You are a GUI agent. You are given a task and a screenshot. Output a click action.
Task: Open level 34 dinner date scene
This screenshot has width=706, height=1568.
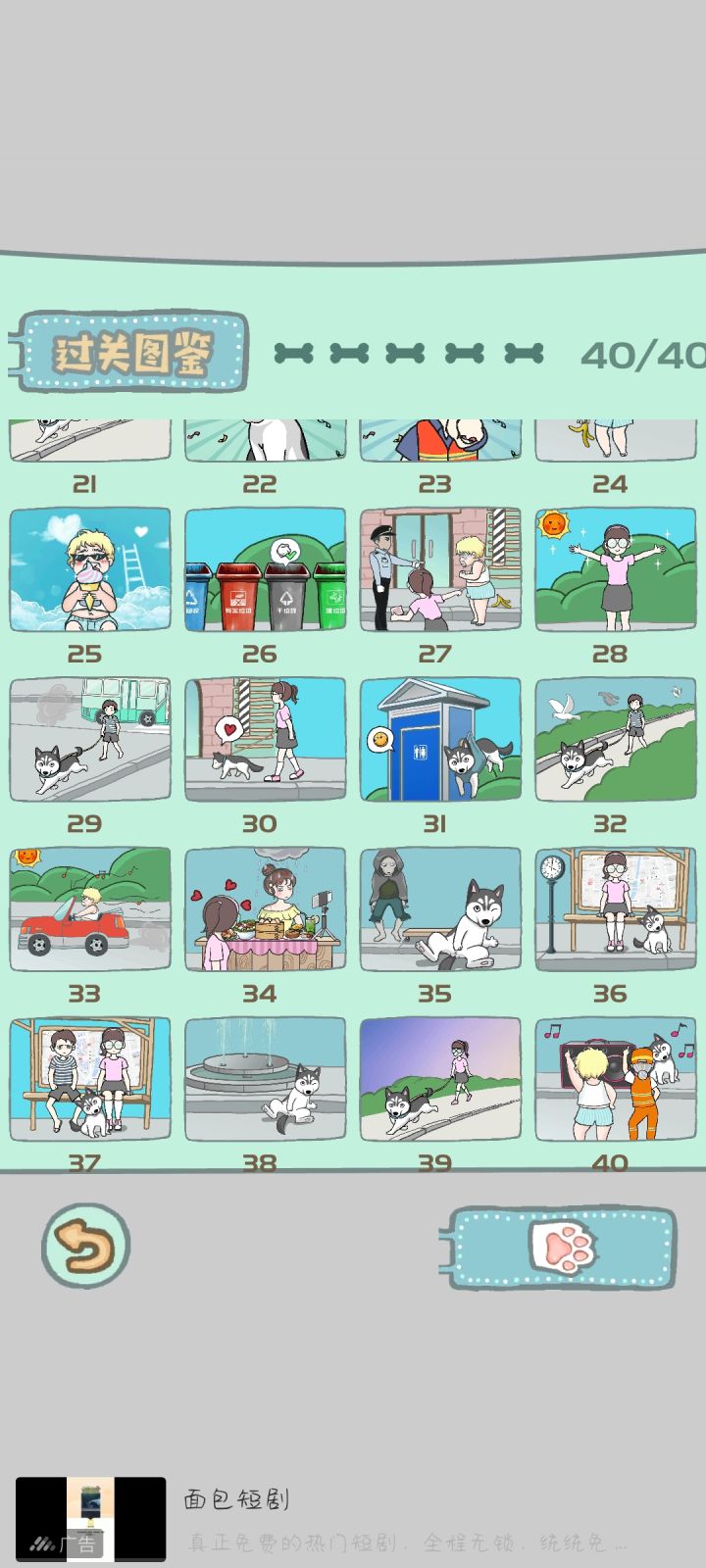[x=265, y=908]
